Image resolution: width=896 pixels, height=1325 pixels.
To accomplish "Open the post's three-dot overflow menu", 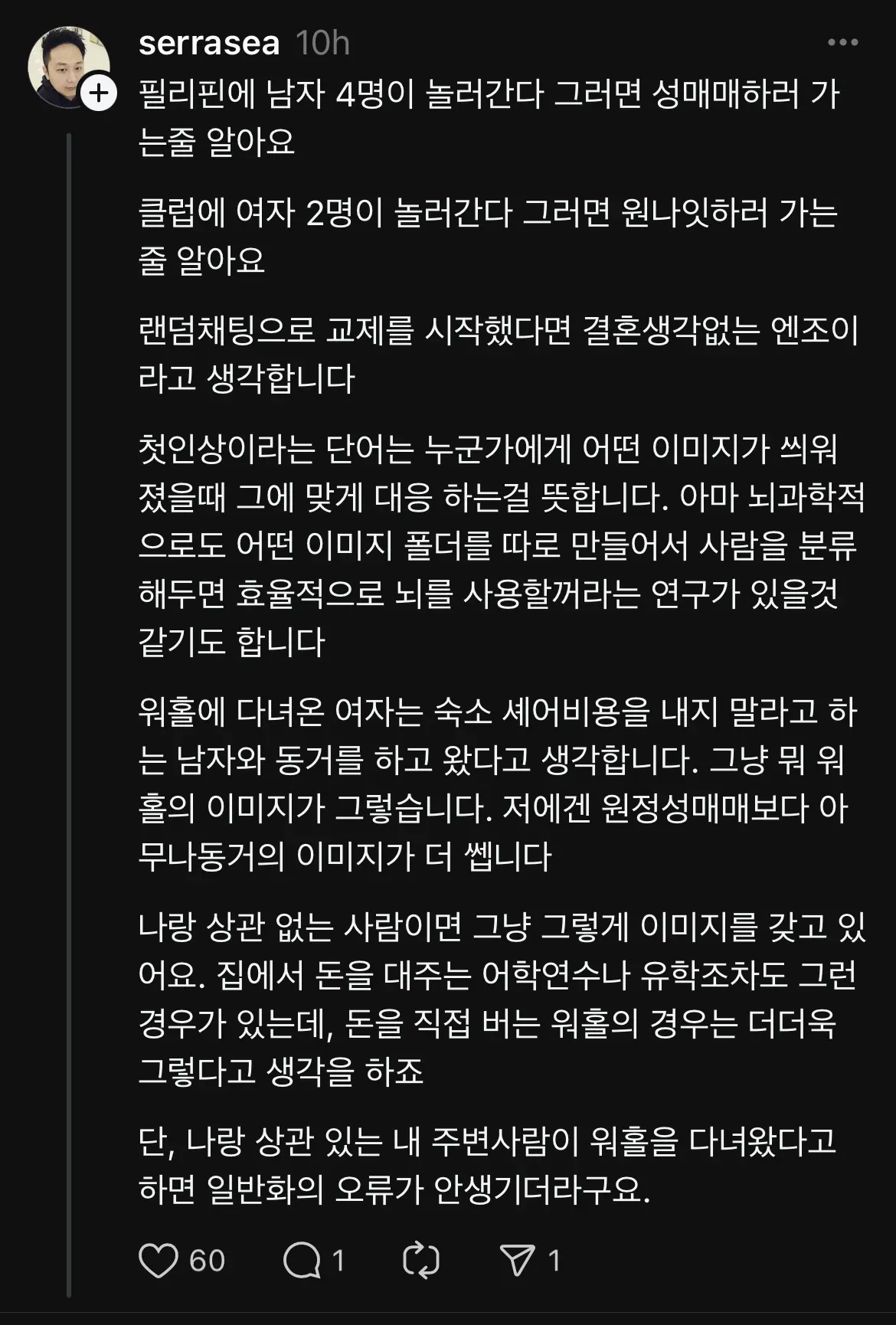I will pyautogui.click(x=842, y=43).
